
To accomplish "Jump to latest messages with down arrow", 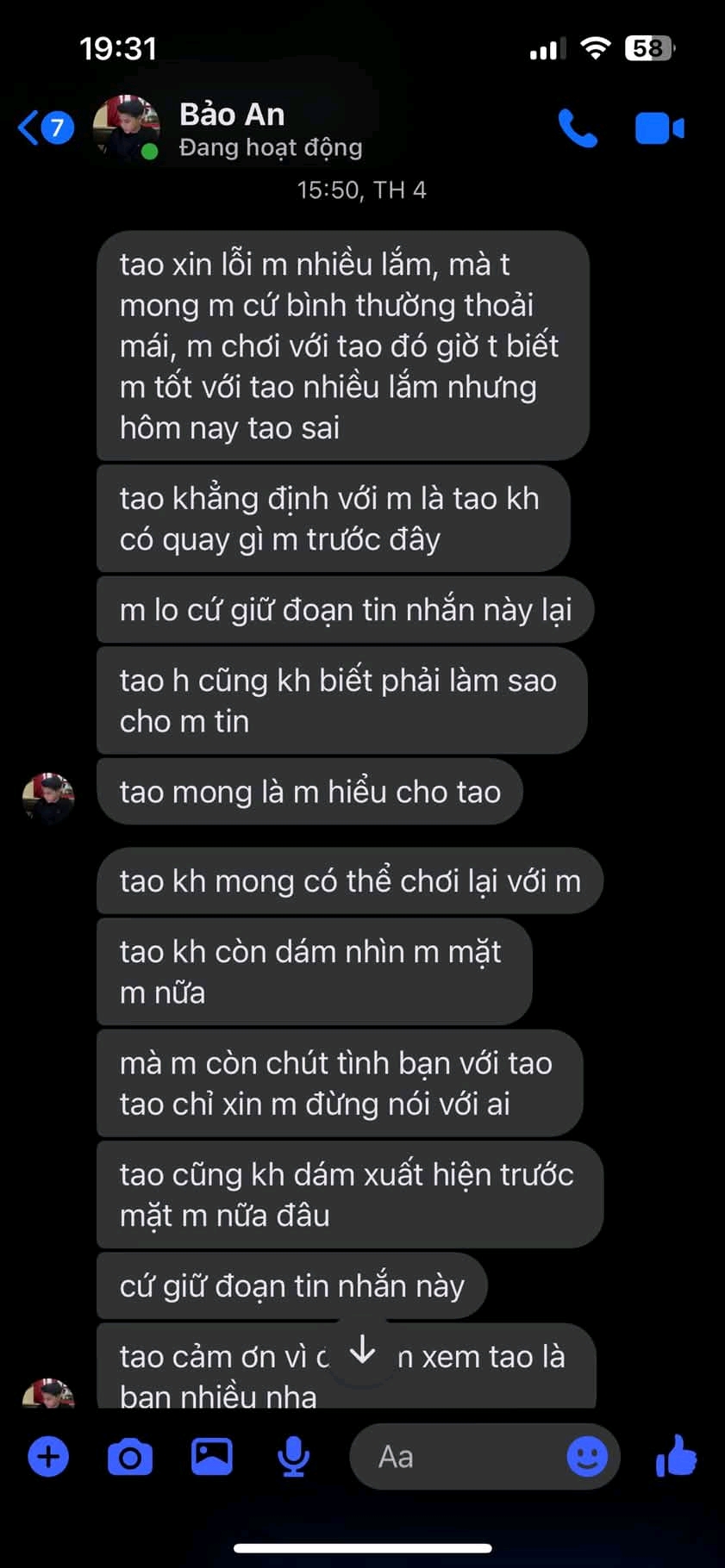I will click(x=363, y=1350).
